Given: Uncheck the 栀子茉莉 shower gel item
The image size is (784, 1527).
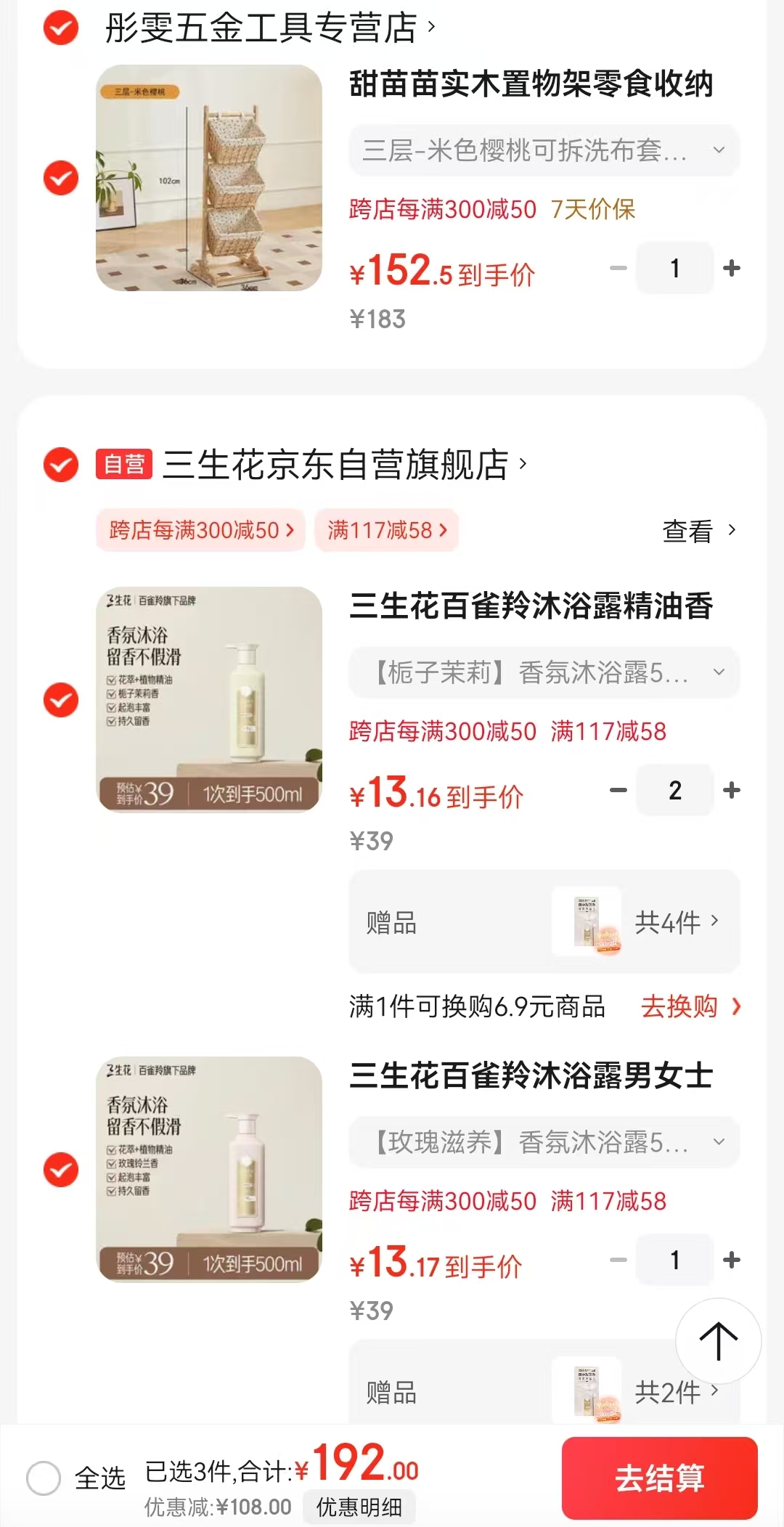Looking at the screenshot, I should click(x=61, y=699).
